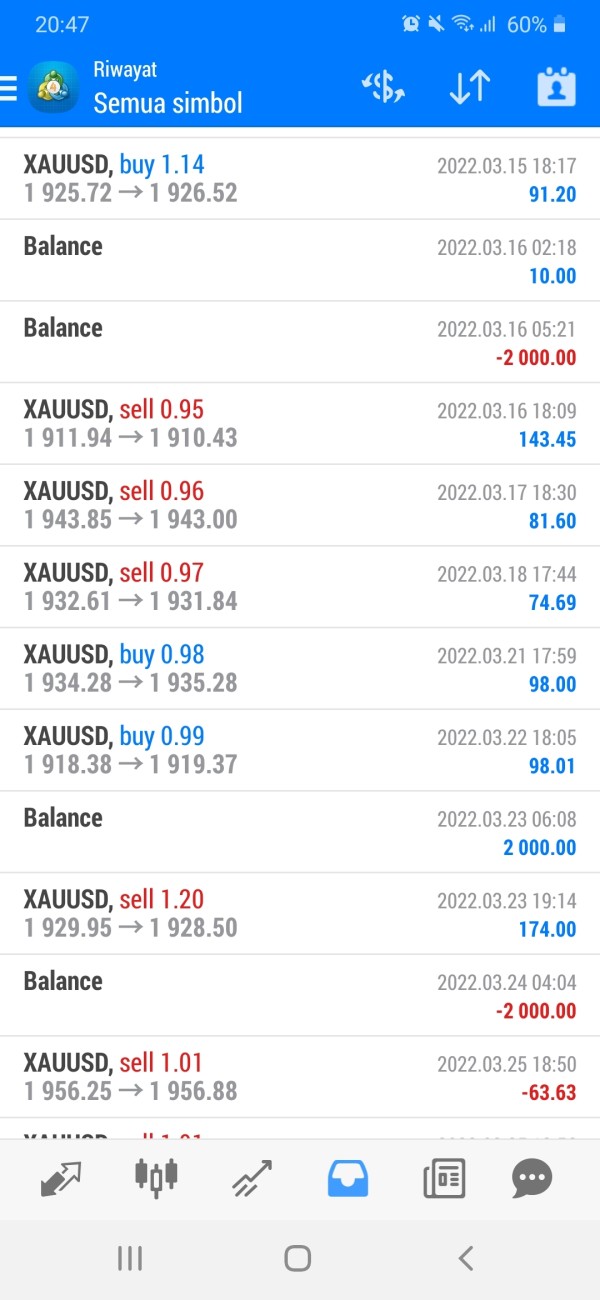Screen dimensions: 600x1300
Task: Open the symbol filter currency icon
Action: point(382,88)
